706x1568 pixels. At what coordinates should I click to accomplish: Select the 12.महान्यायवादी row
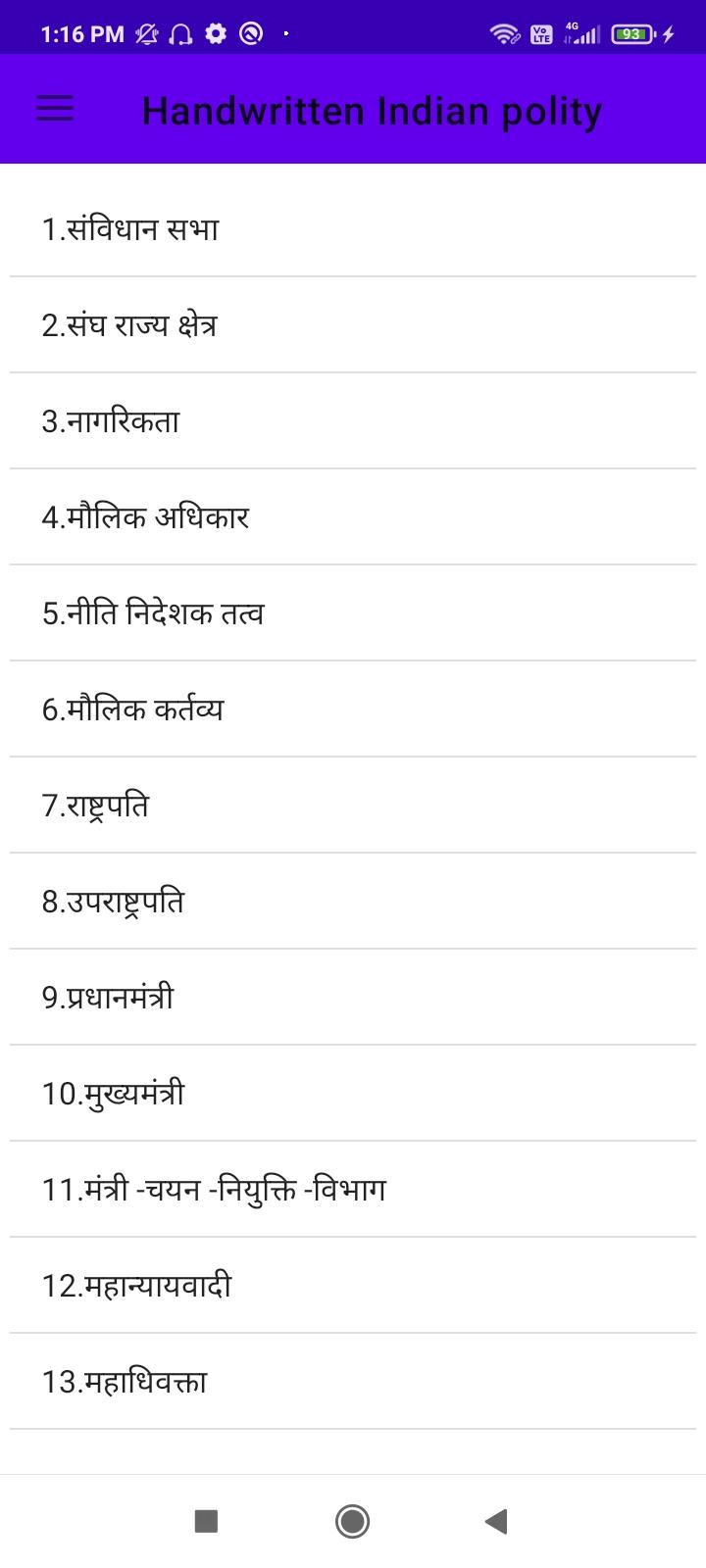136,1286
